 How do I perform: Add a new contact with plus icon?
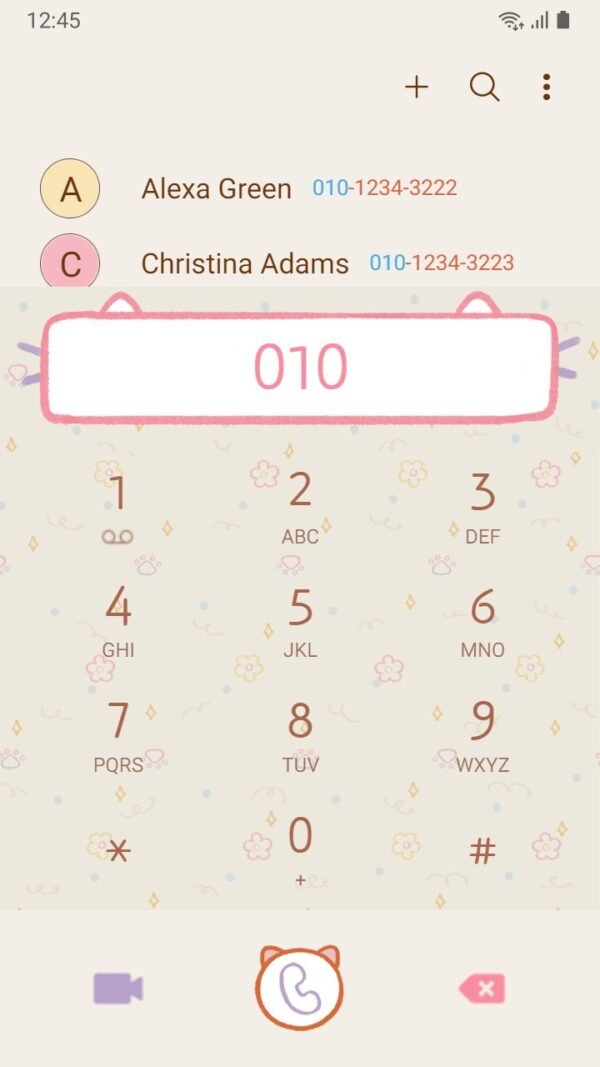tap(416, 87)
